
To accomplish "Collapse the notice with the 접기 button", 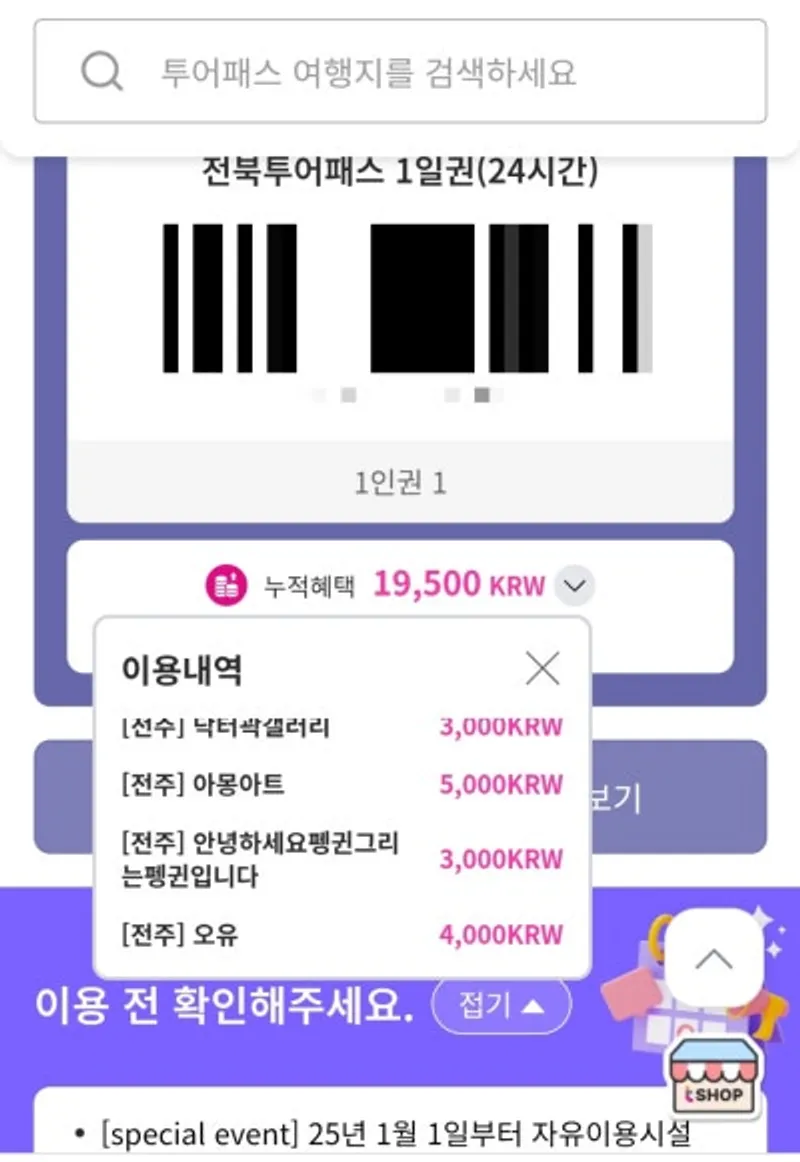I will 501,1005.
